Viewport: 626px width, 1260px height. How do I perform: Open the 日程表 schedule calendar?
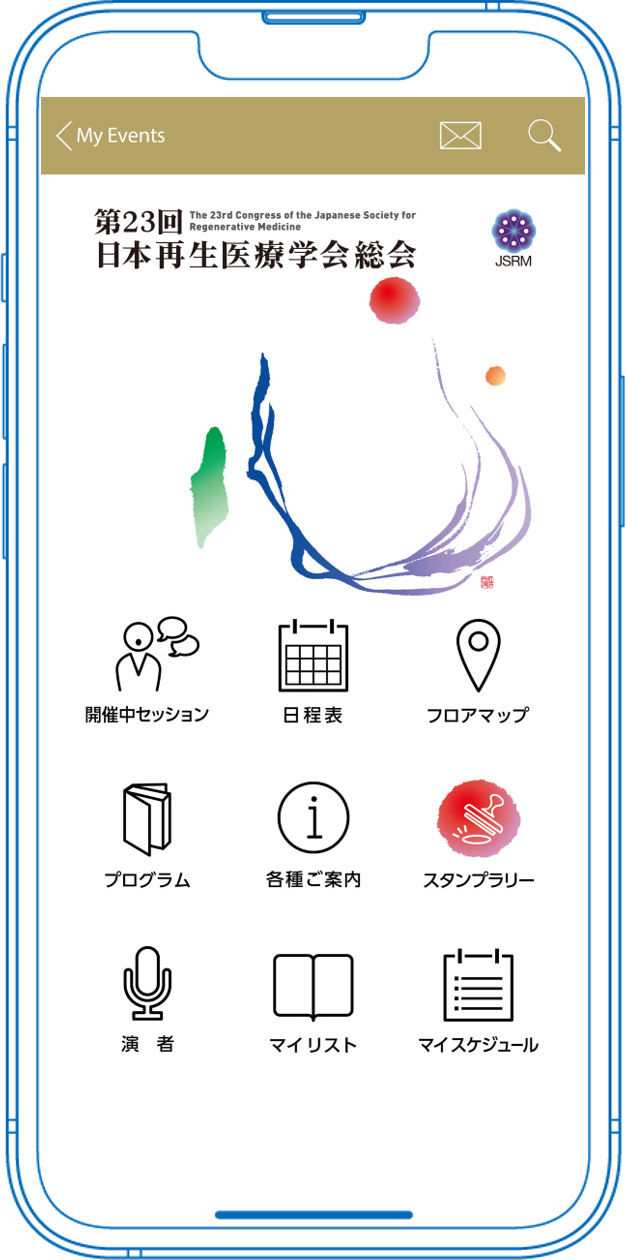coord(313,668)
